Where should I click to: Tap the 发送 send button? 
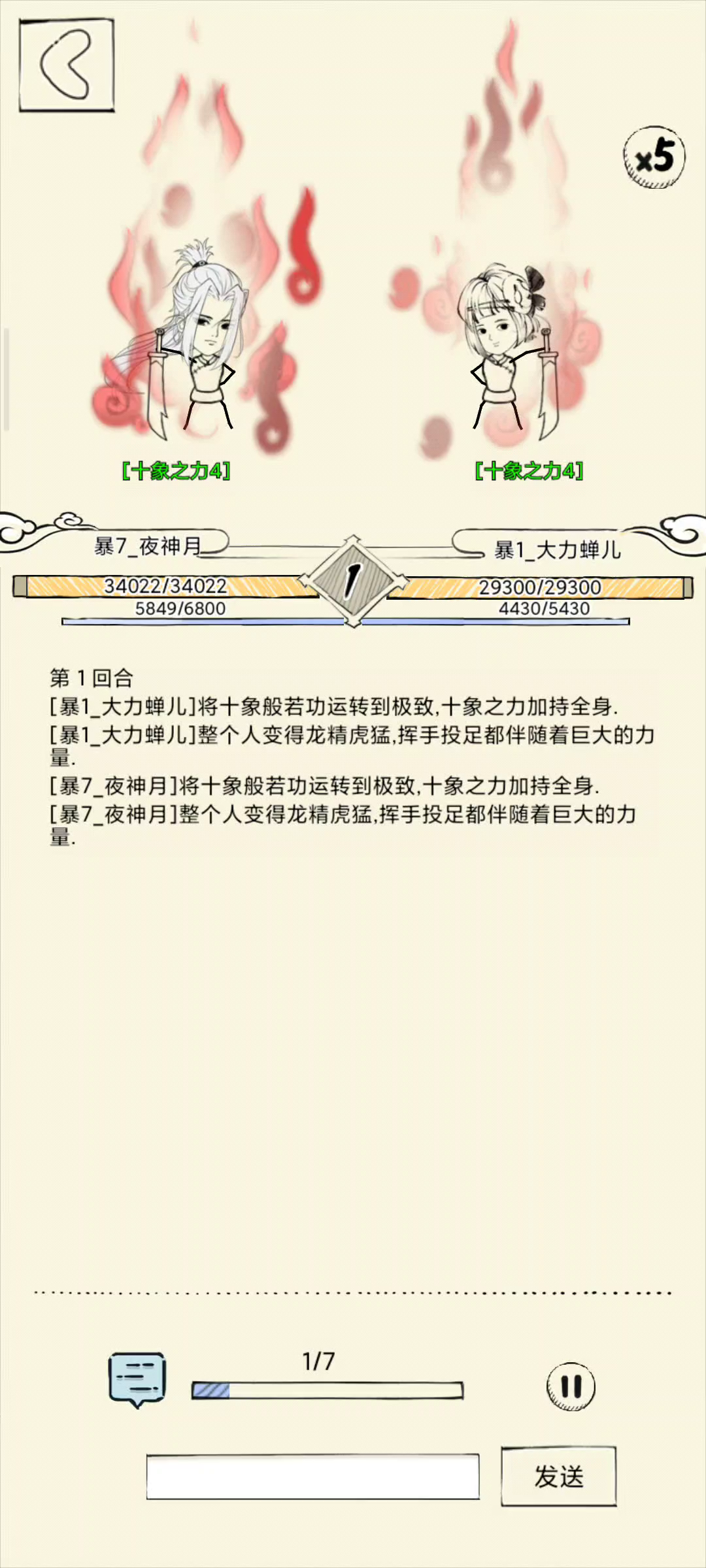pos(559,1477)
